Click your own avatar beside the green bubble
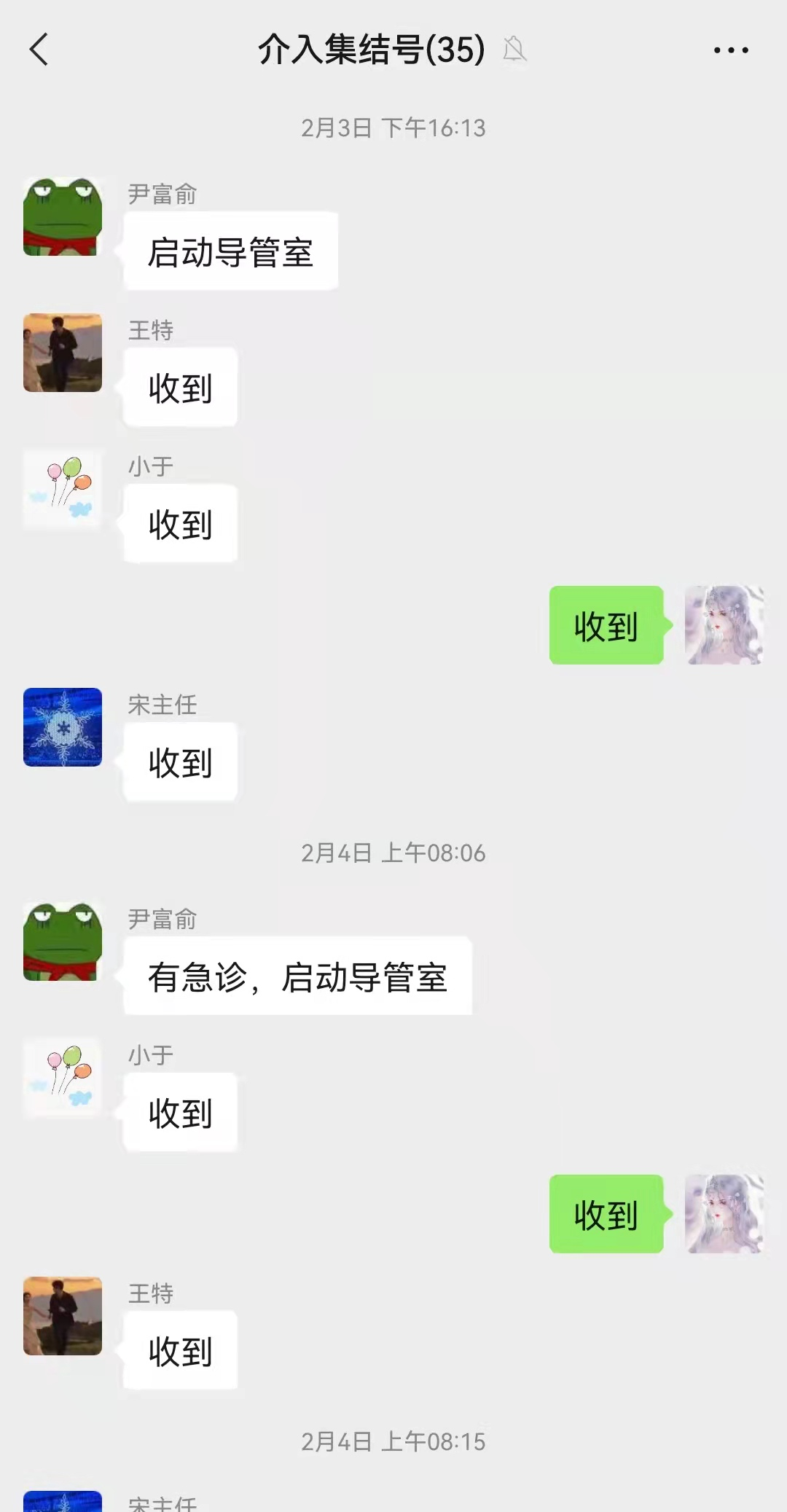The image size is (787, 1512). (724, 624)
